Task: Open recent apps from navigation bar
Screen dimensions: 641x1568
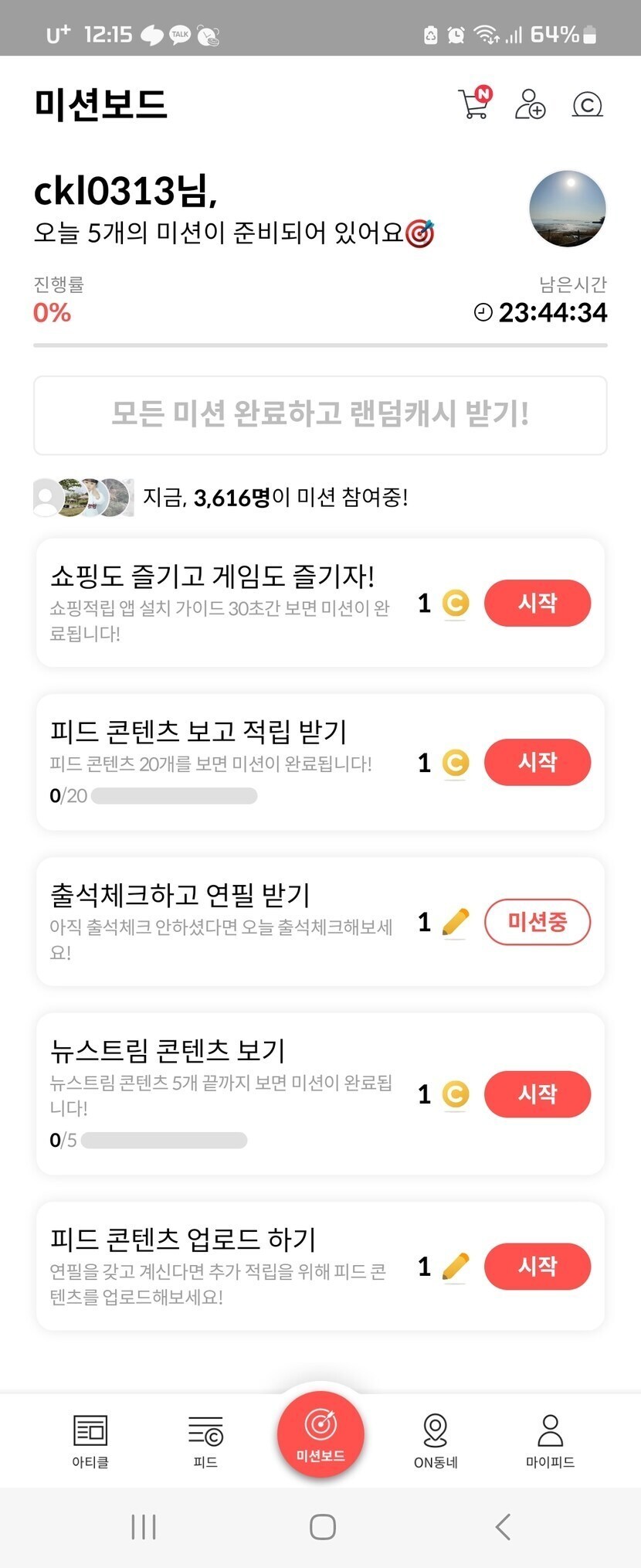Action: click(144, 1527)
